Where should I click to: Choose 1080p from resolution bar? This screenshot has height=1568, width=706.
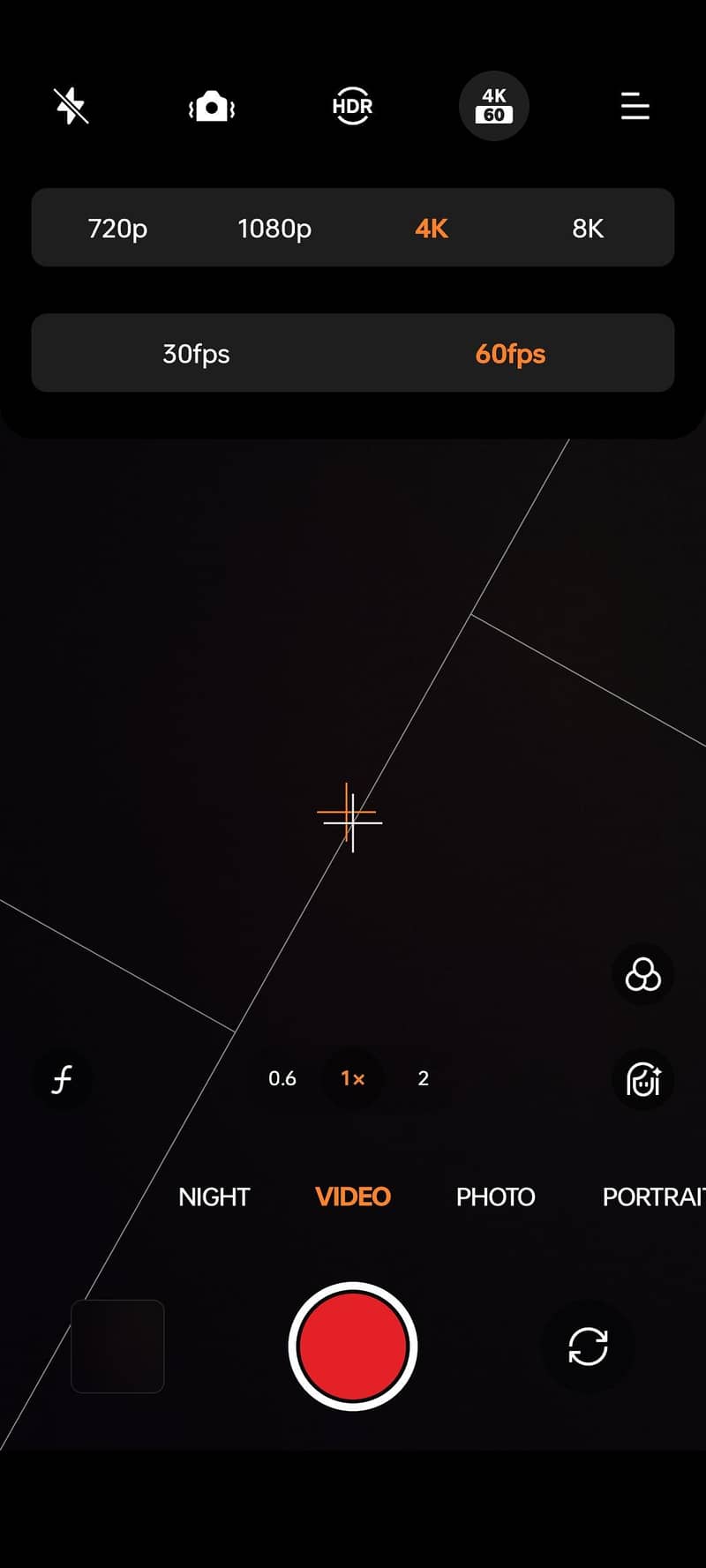tap(274, 228)
